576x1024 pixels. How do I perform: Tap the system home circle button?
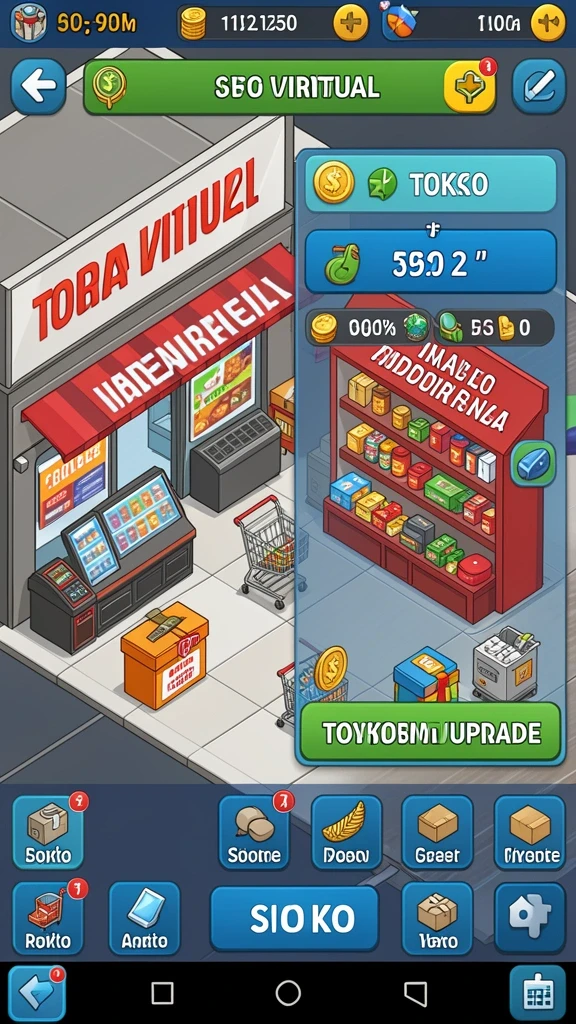point(288,993)
